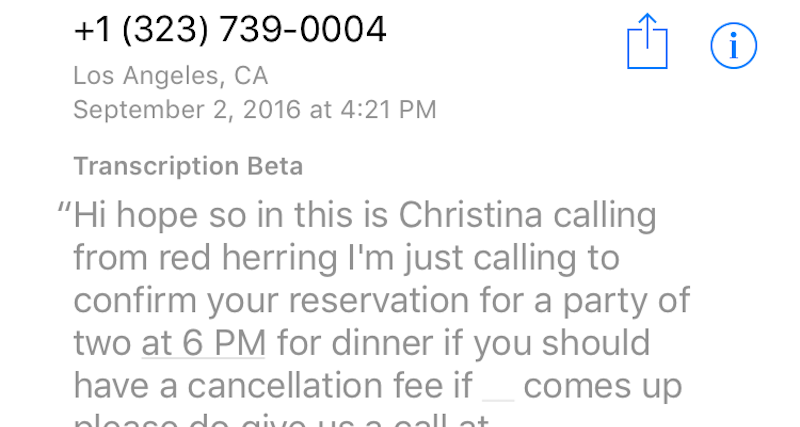The width and height of the screenshot is (800, 427).
Task: Share this voicemail
Action: pyautogui.click(x=647, y=44)
